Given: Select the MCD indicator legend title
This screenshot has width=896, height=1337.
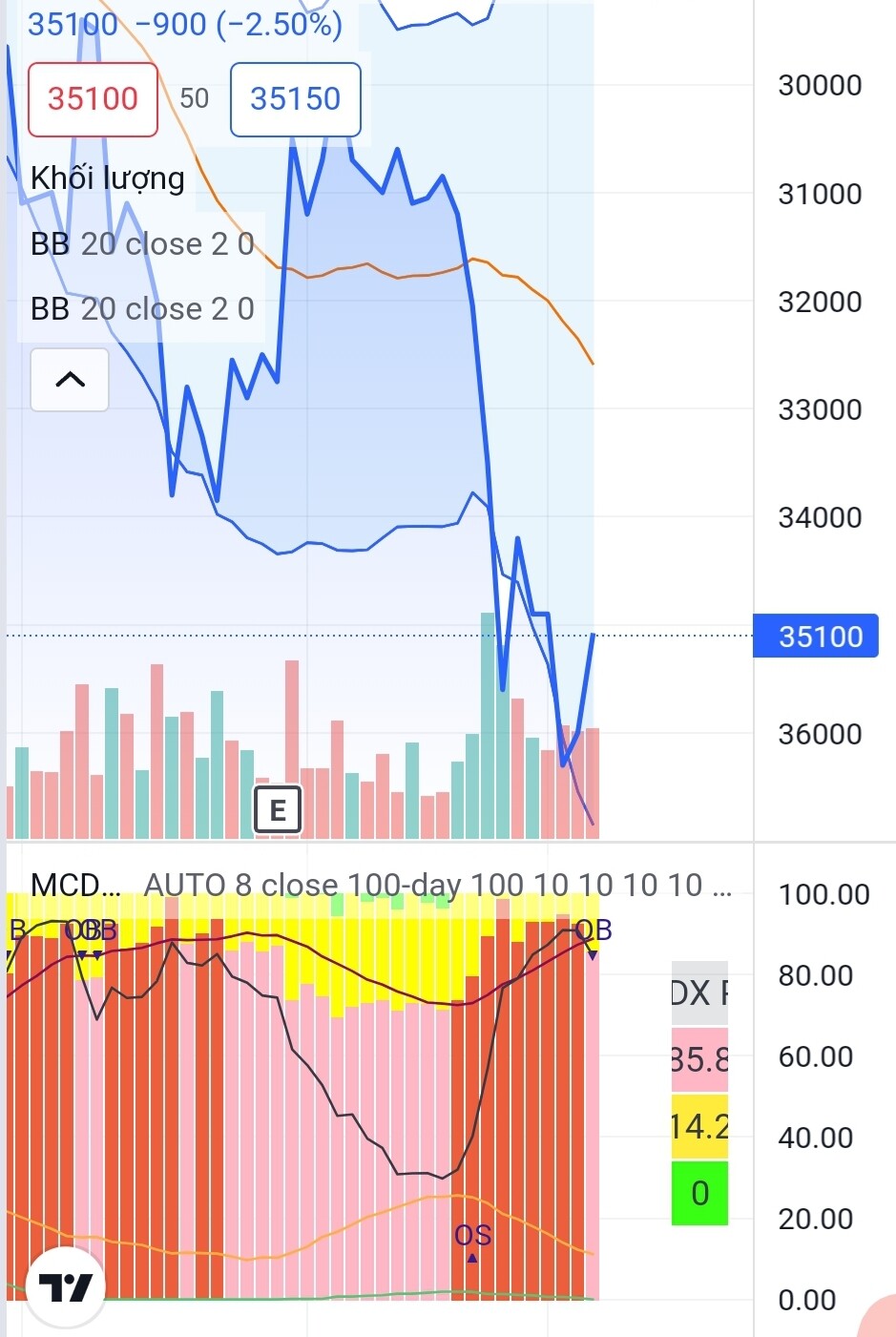Looking at the screenshot, I should click(x=75, y=885).
